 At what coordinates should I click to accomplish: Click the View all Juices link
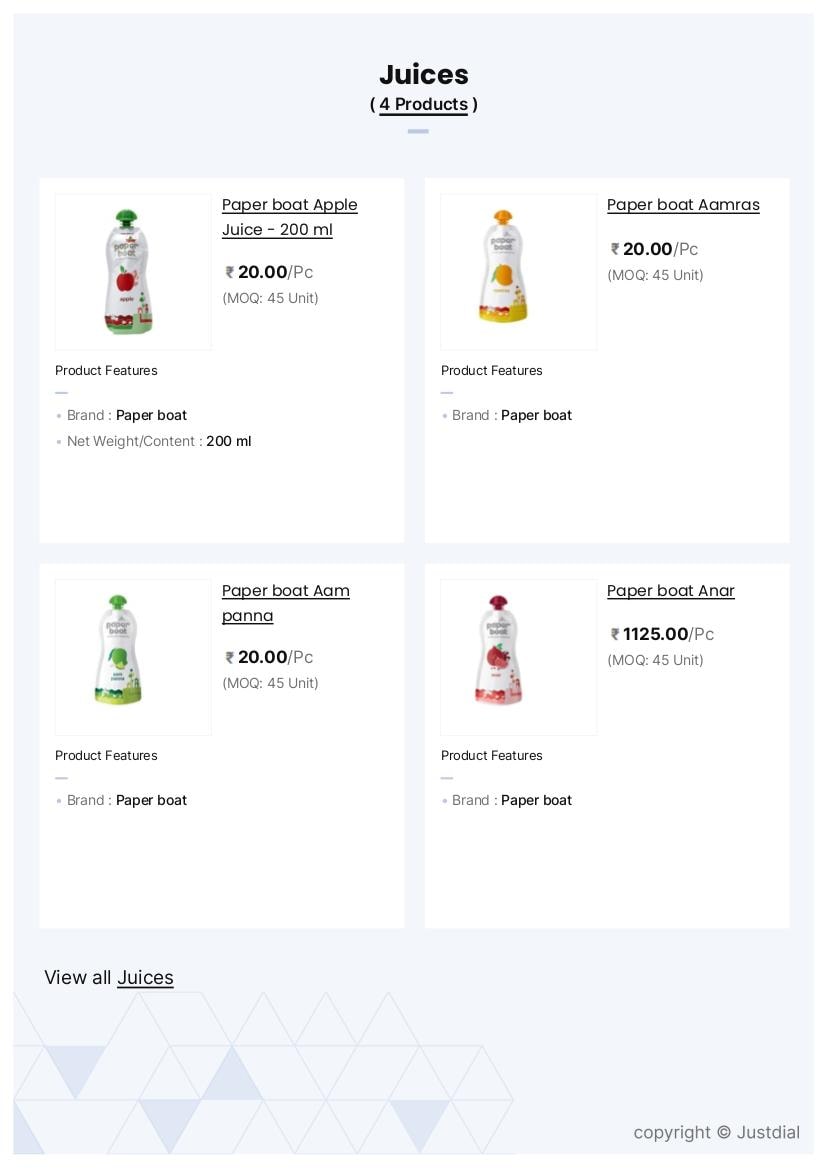[145, 977]
